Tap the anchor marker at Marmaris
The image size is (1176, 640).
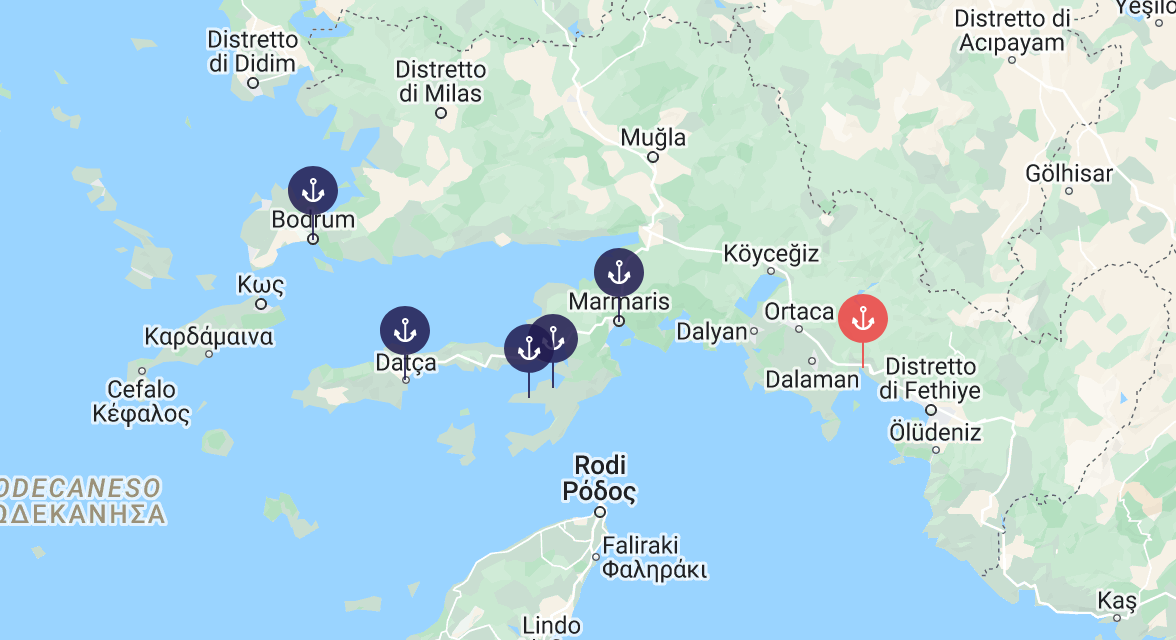point(619,272)
